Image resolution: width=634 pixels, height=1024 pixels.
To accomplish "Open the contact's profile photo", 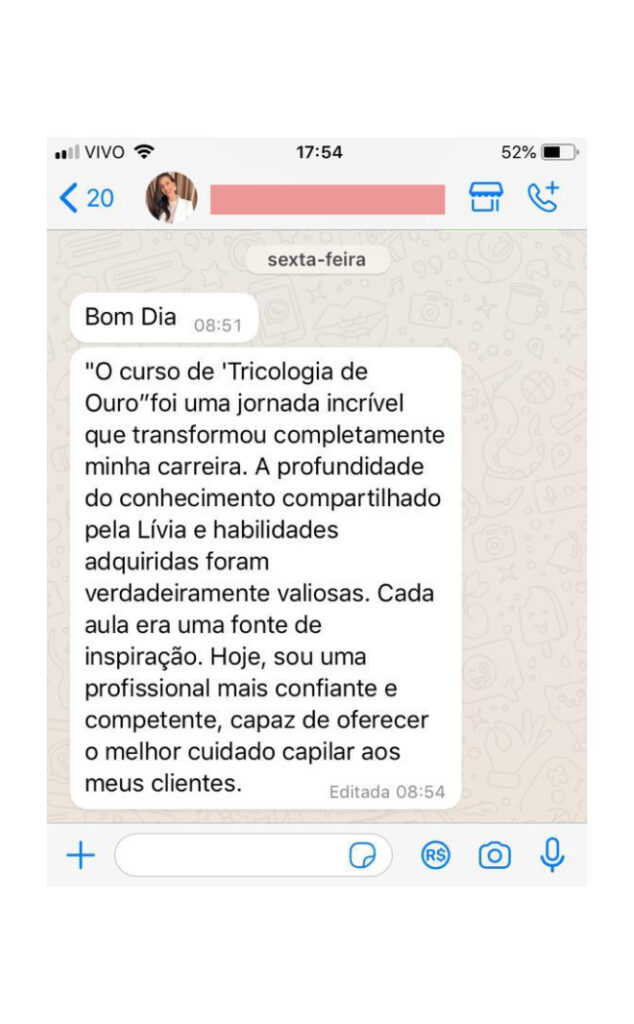I will (x=172, y=197).
